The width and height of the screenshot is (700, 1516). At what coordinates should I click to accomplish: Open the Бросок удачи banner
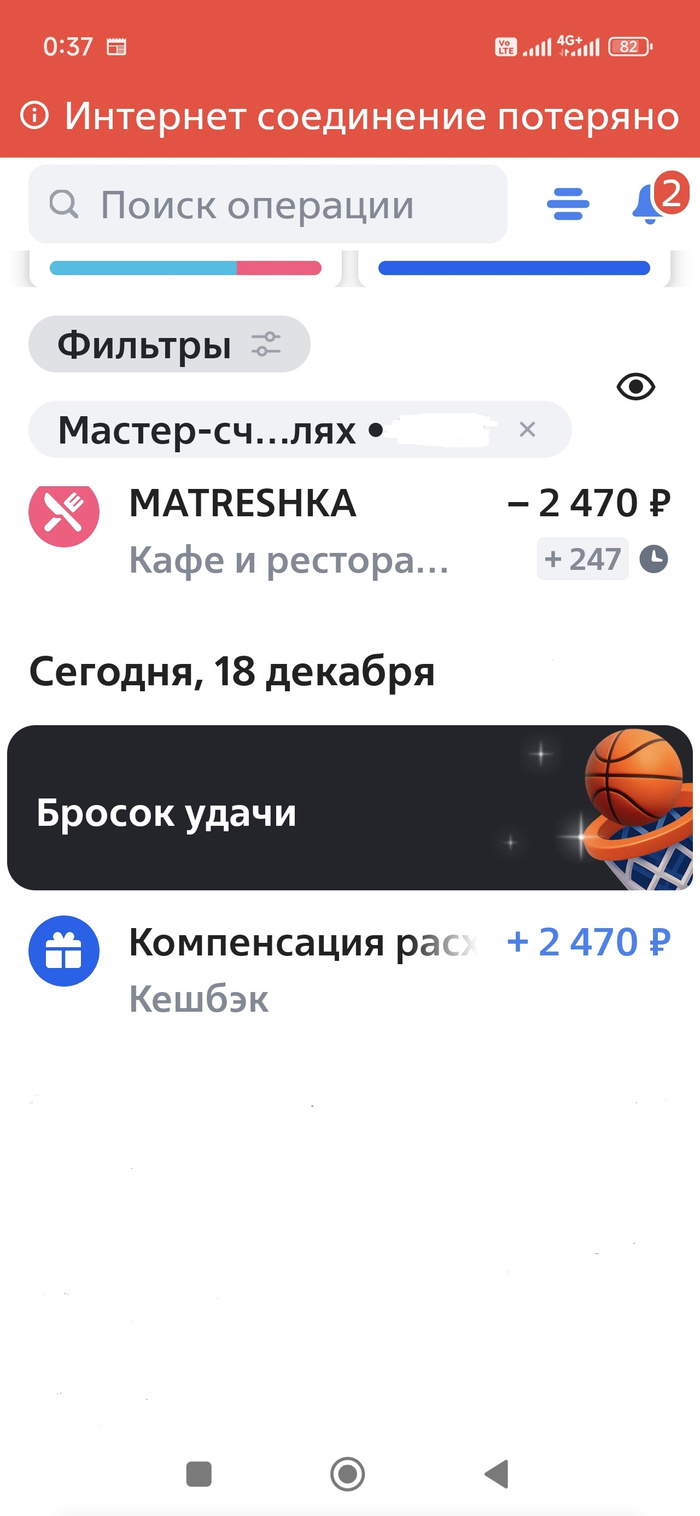pos(349,808)
